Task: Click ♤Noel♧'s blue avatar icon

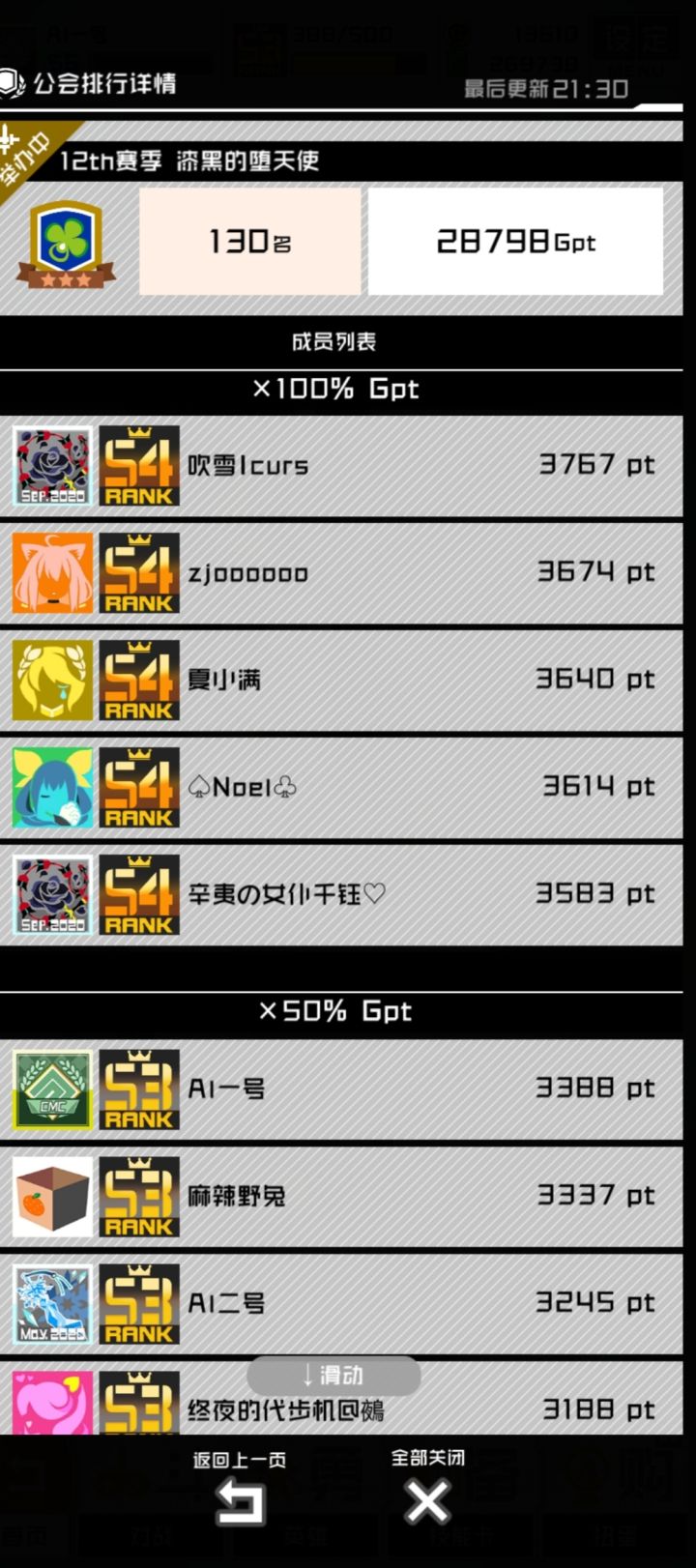Action: 50,787
